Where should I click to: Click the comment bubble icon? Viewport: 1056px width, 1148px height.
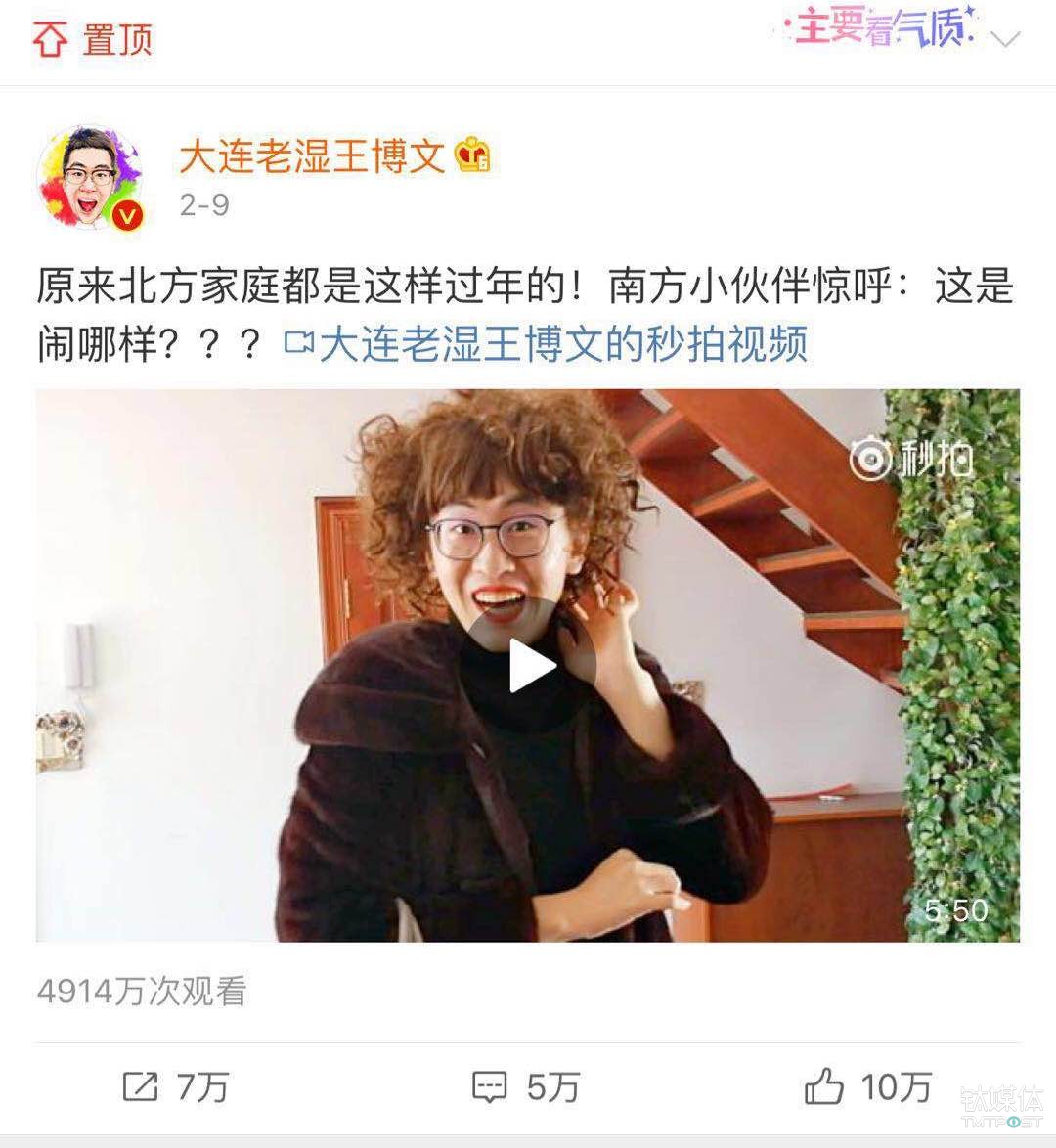point(488,1085)
